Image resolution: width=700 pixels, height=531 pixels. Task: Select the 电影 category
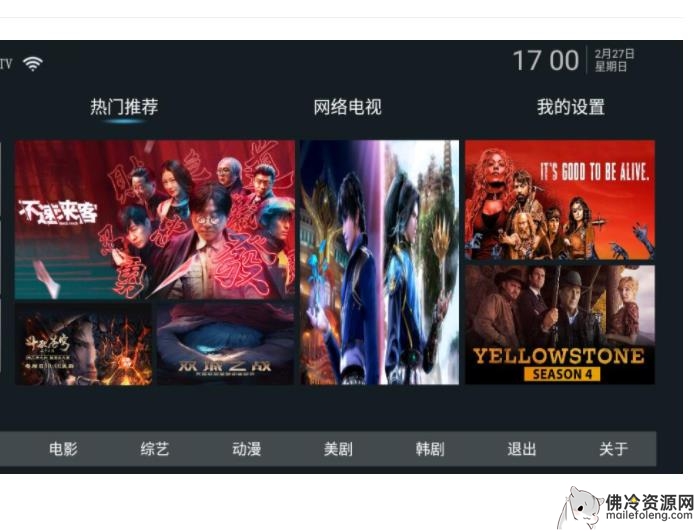[63, 449]
